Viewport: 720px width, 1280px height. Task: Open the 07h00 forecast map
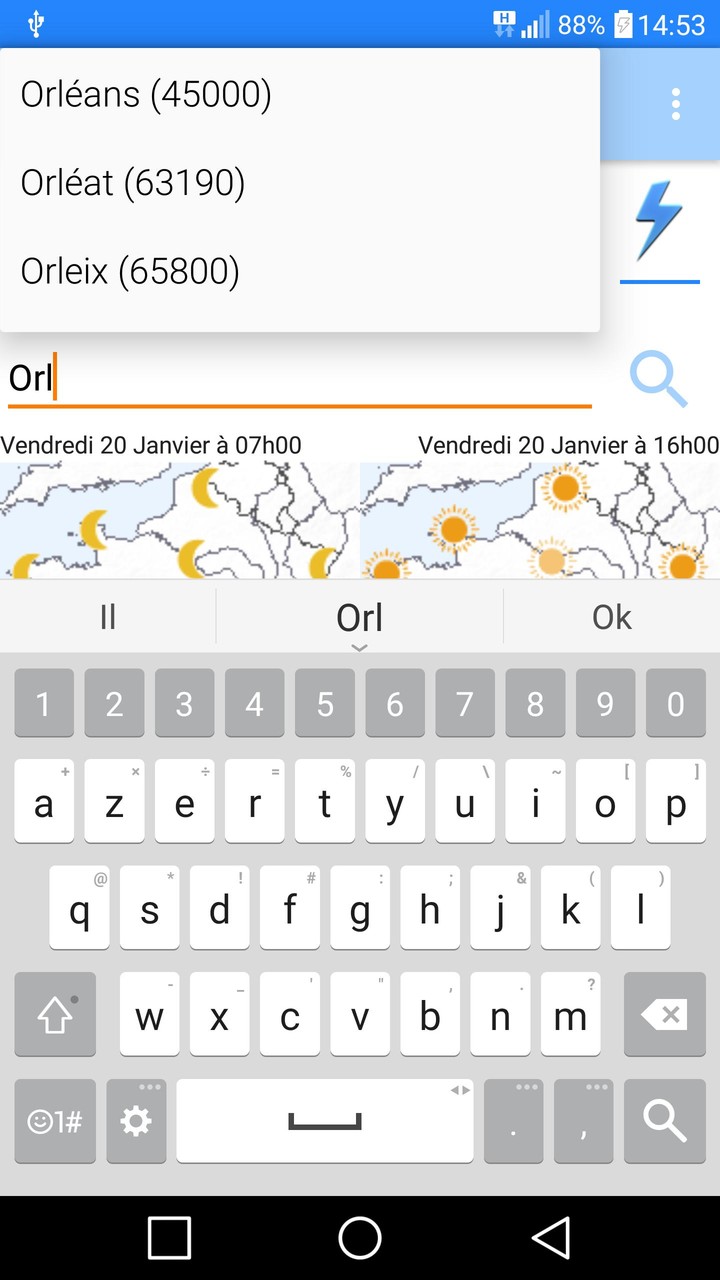178,518
